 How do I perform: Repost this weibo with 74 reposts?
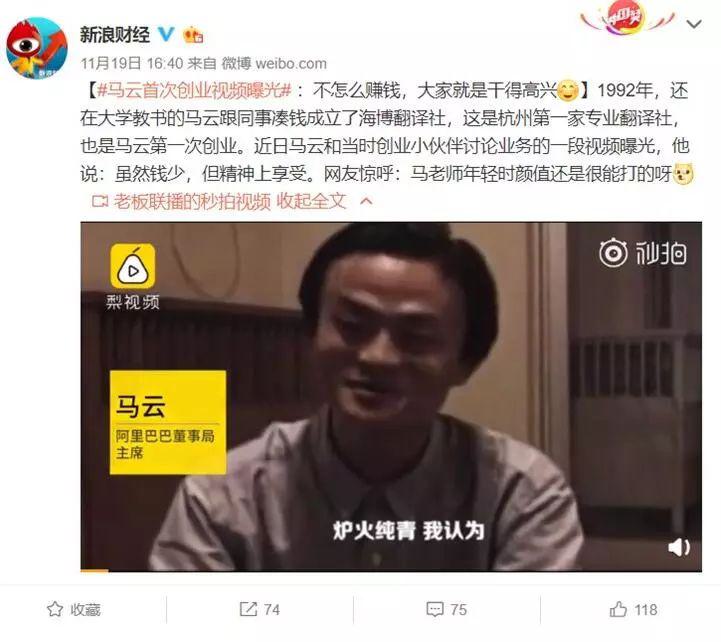click(260, 609)
